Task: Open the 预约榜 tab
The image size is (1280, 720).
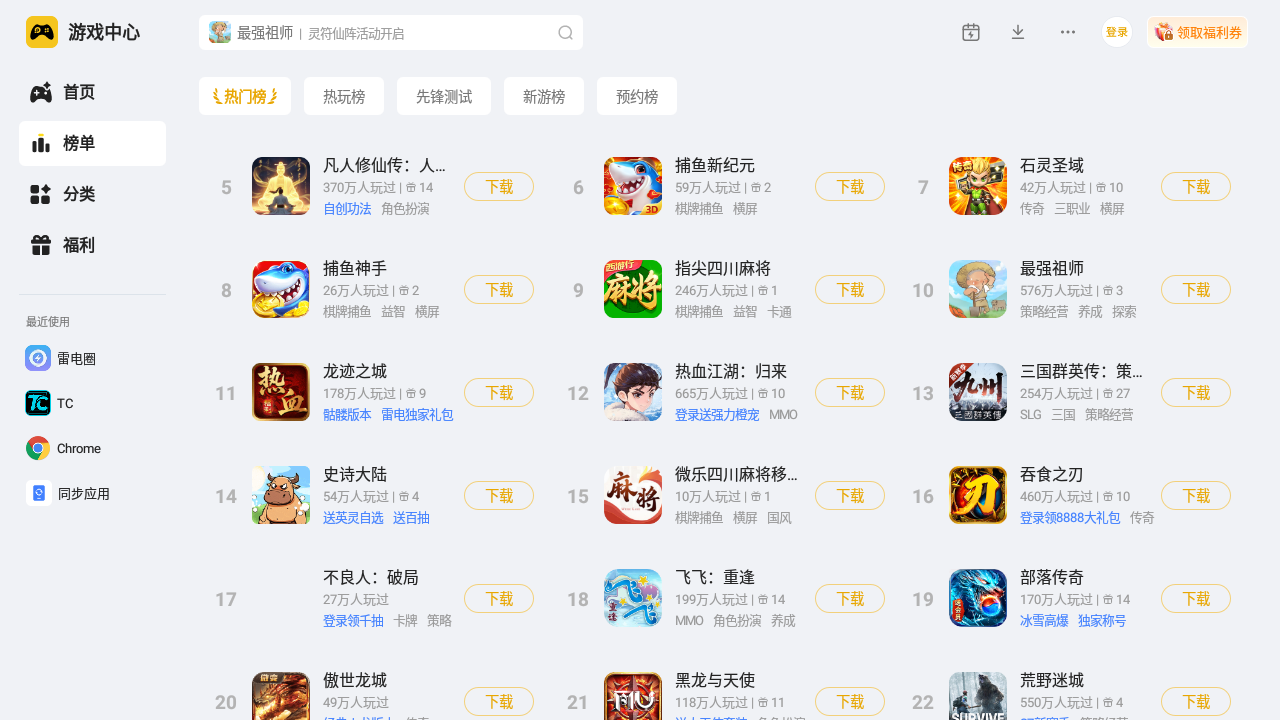Action: [x=637, y=97]
